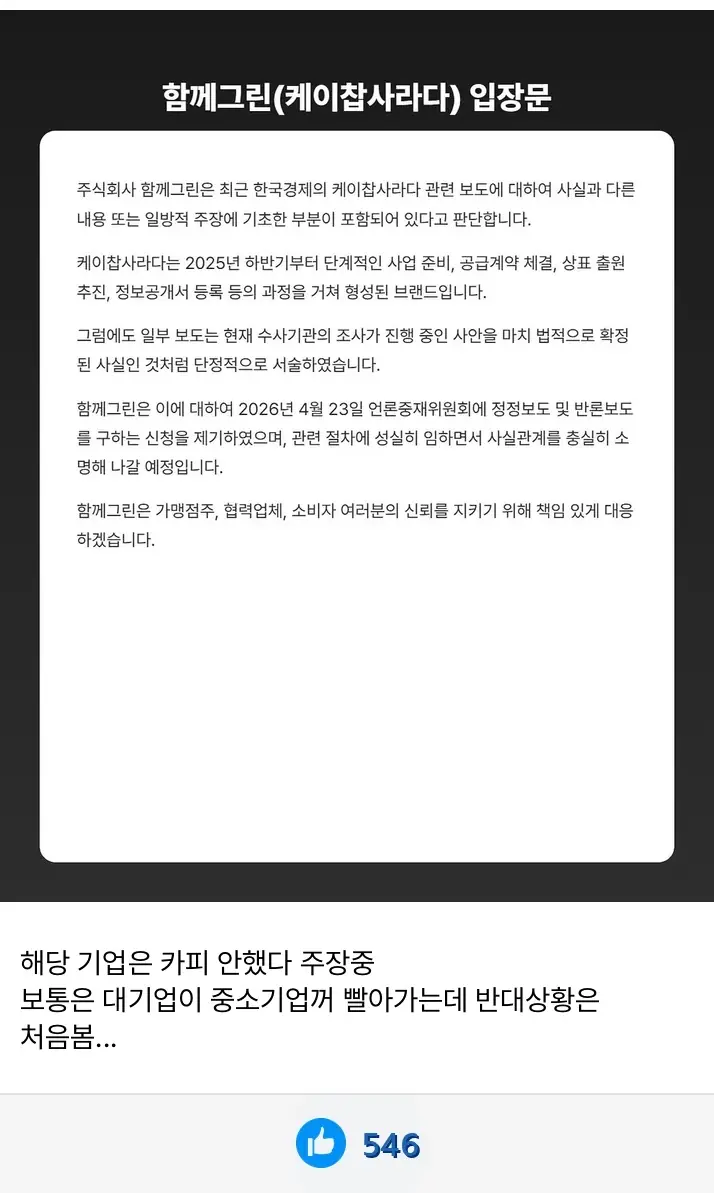Viewport: 714px width, 1193px height.
Task: Open the 함께그린 입장문 image
Action: click(357, 456)
